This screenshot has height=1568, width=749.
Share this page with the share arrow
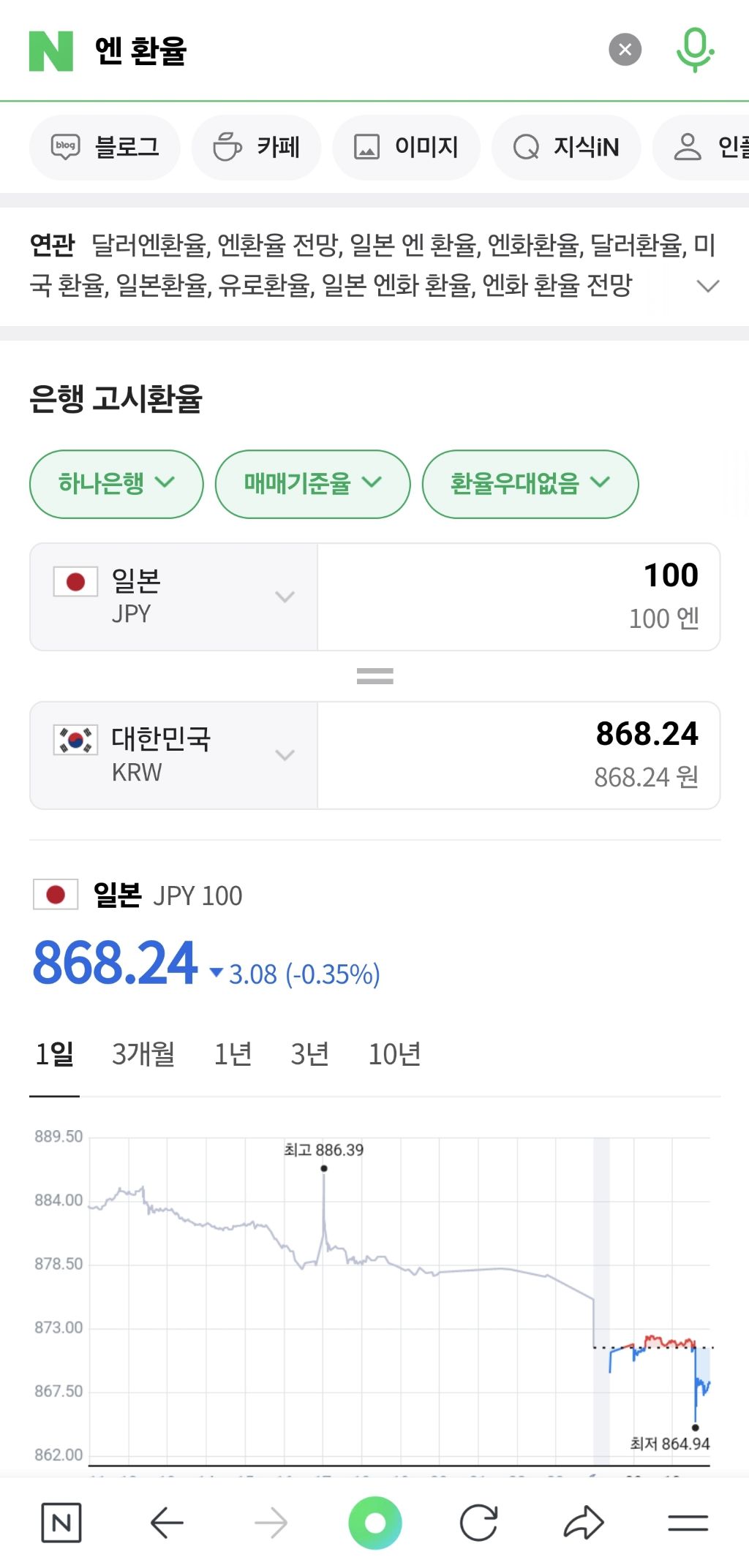[x=584, y=1523]
